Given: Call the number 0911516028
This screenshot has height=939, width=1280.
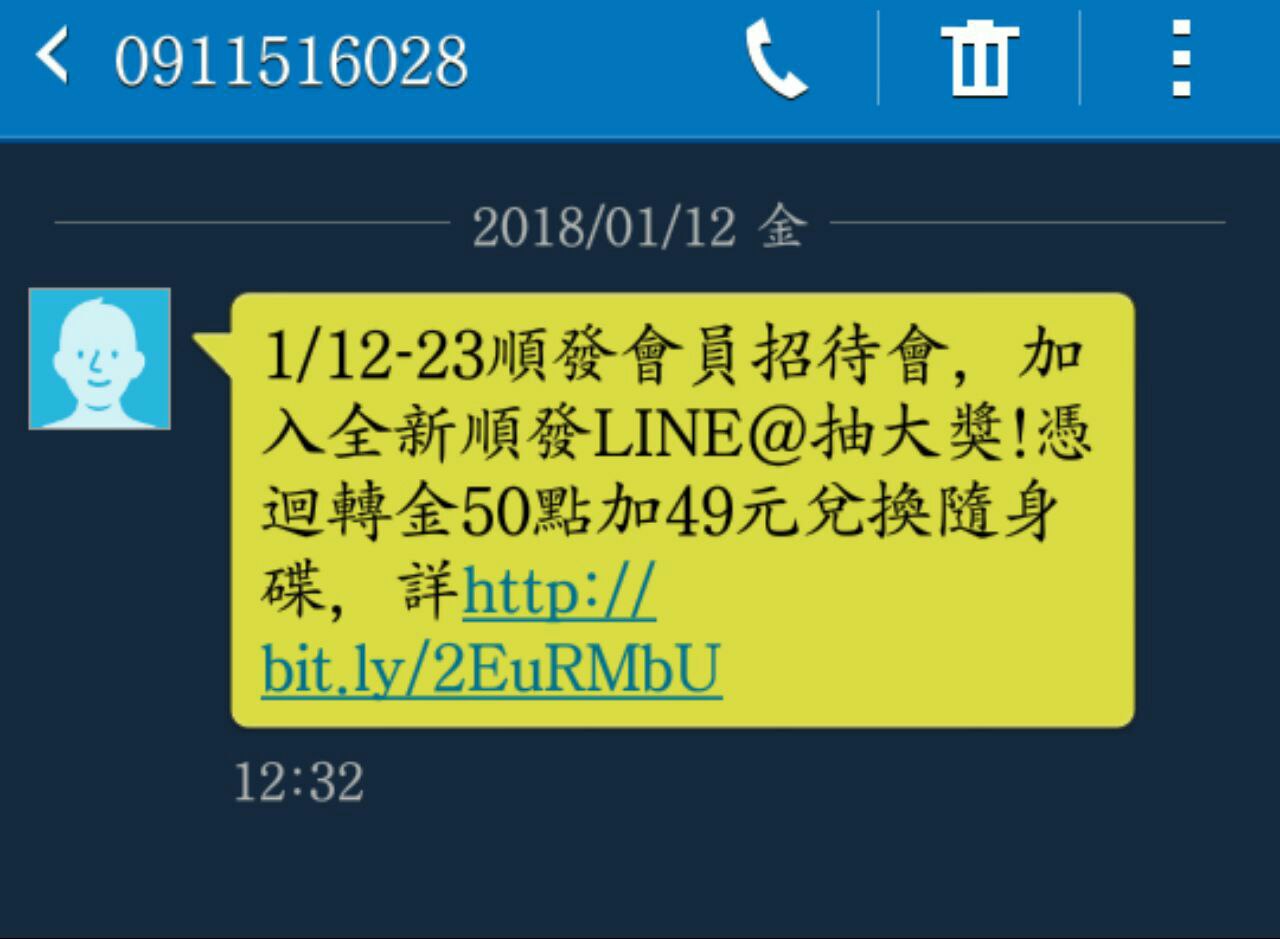Looking at the screenshot, I should coord(777,60).
